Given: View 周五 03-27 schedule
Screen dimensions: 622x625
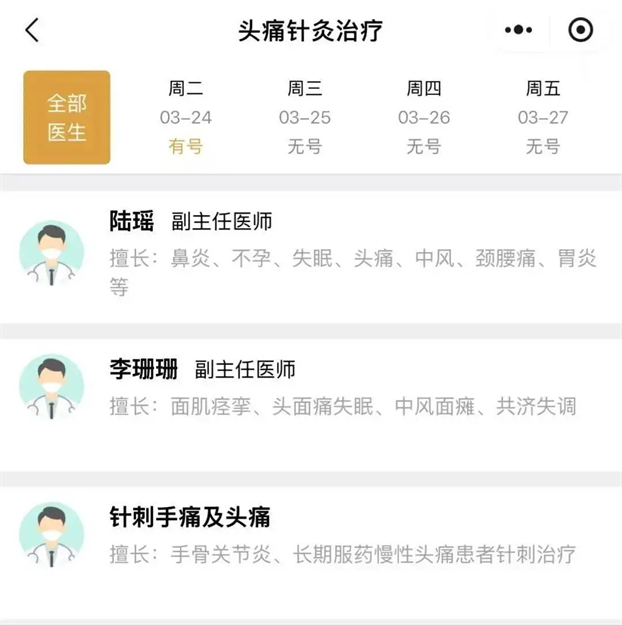Looking at the screenshot, I should click(x=543, y=117).
